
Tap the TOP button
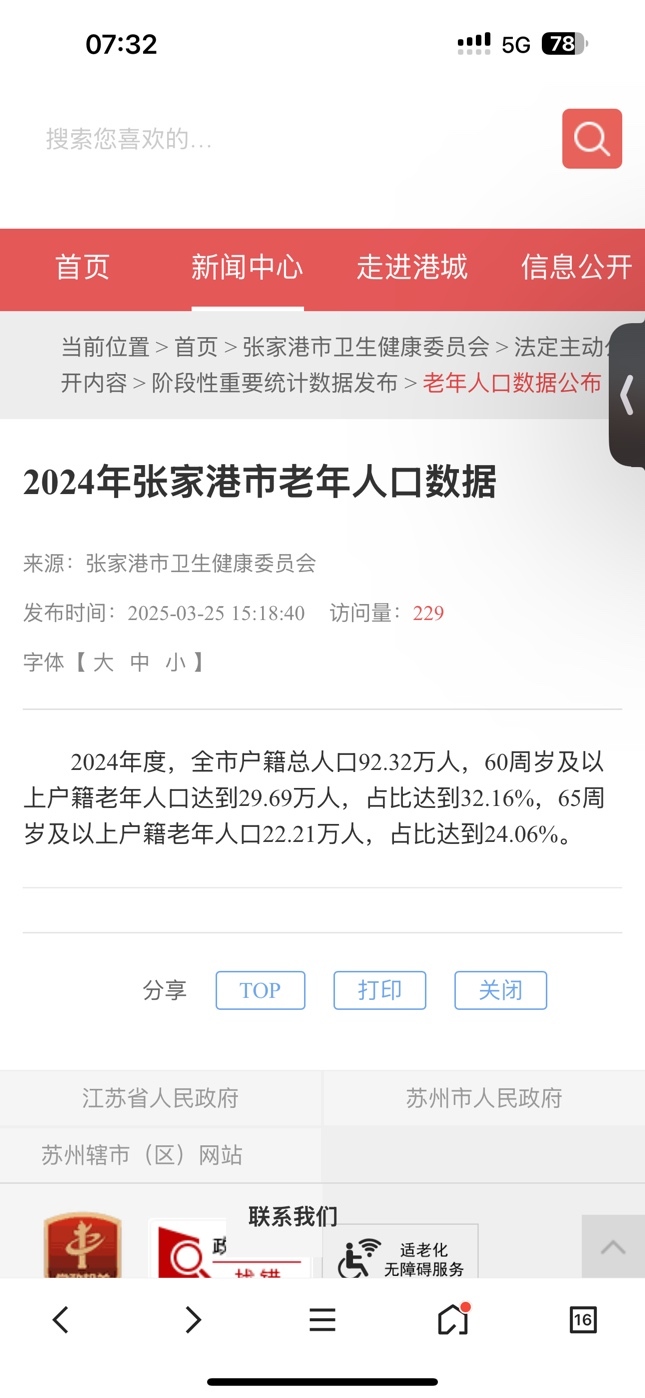click(x=260, y=990)
